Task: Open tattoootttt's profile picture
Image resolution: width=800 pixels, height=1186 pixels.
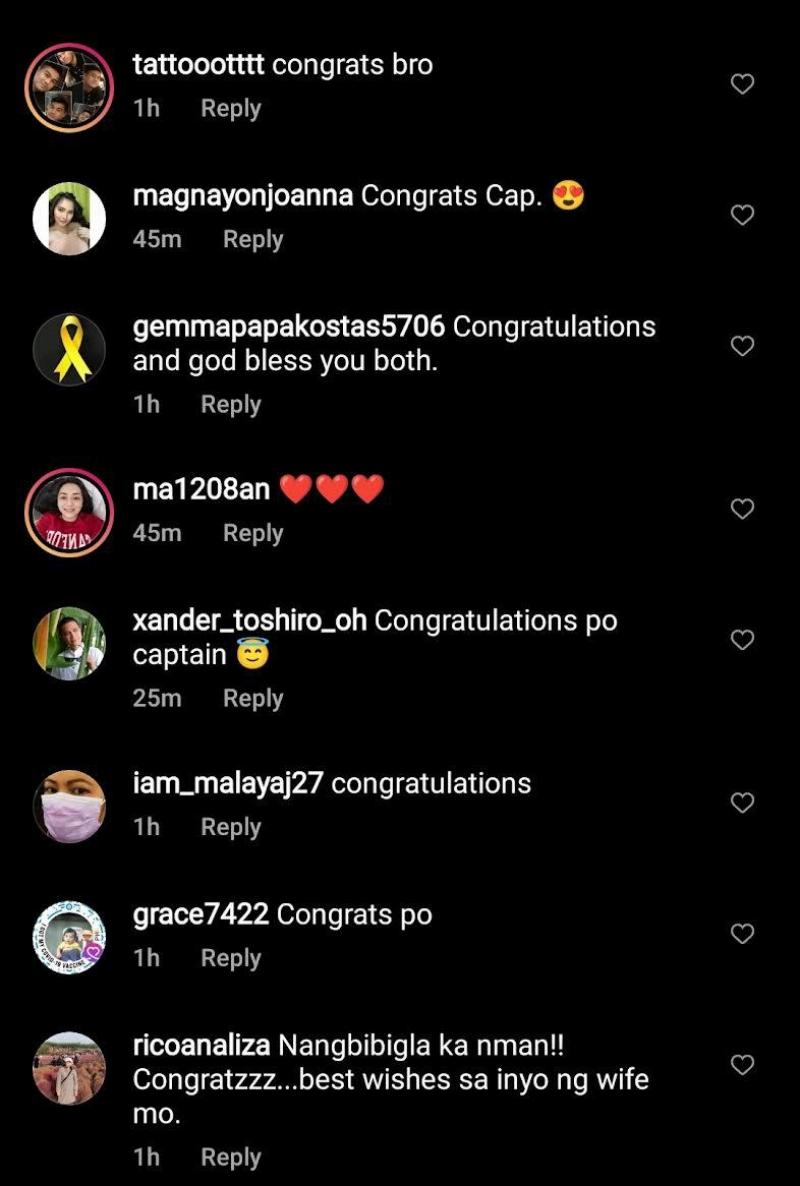Action: tap(69, 87)
